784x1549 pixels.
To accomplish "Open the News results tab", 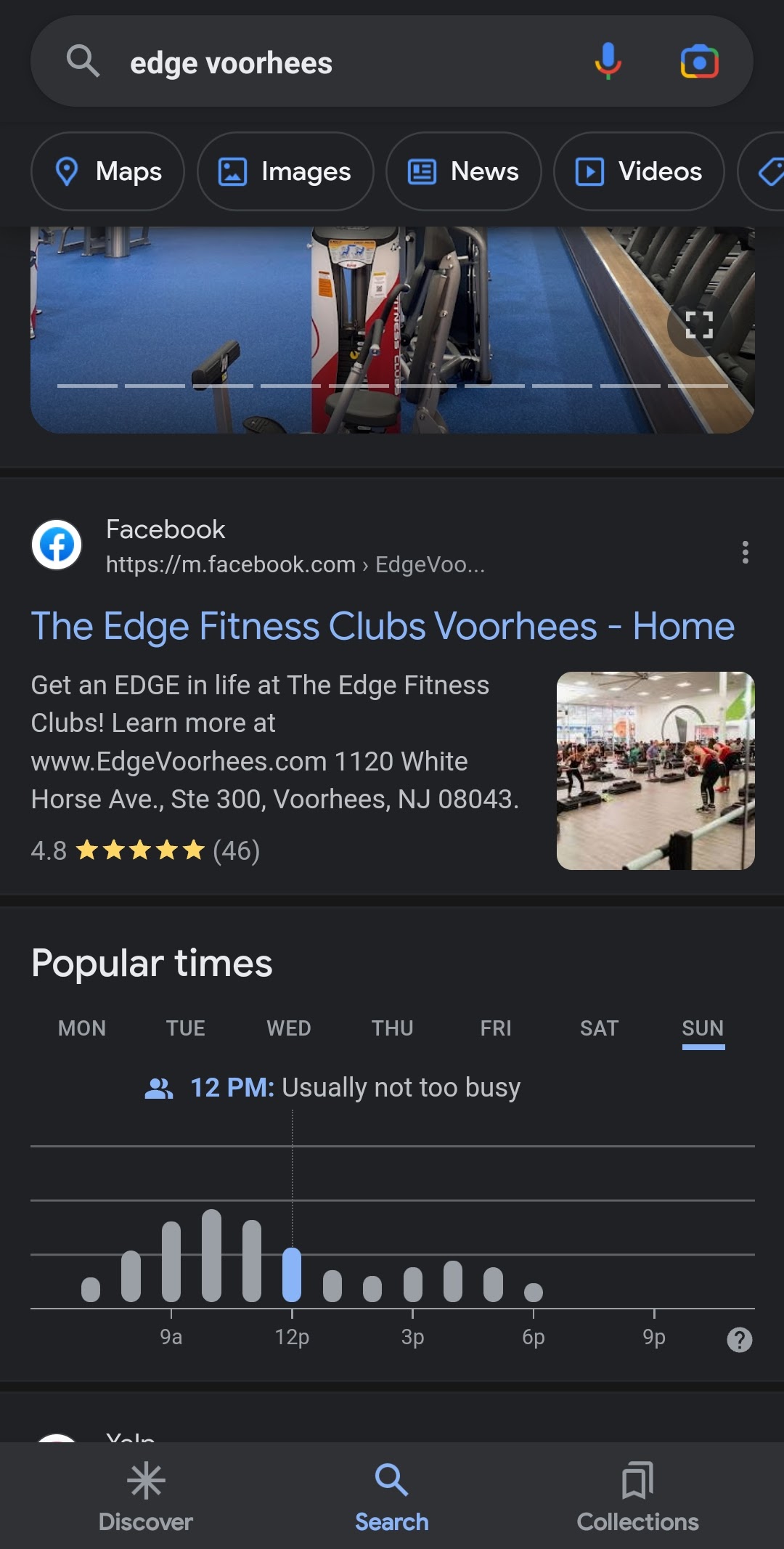I will coord(463,171).
